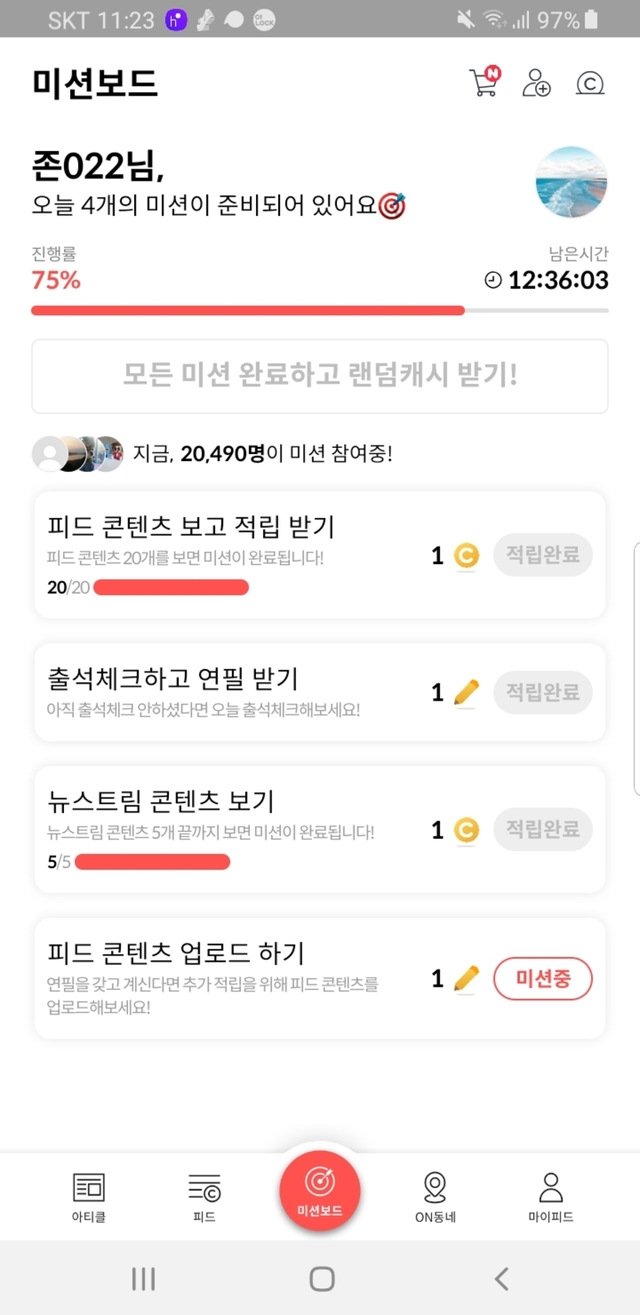Screen dimensions: 640x1315
Task: Switch to the ON동네 tab
Action: (x=435, y=1197)
